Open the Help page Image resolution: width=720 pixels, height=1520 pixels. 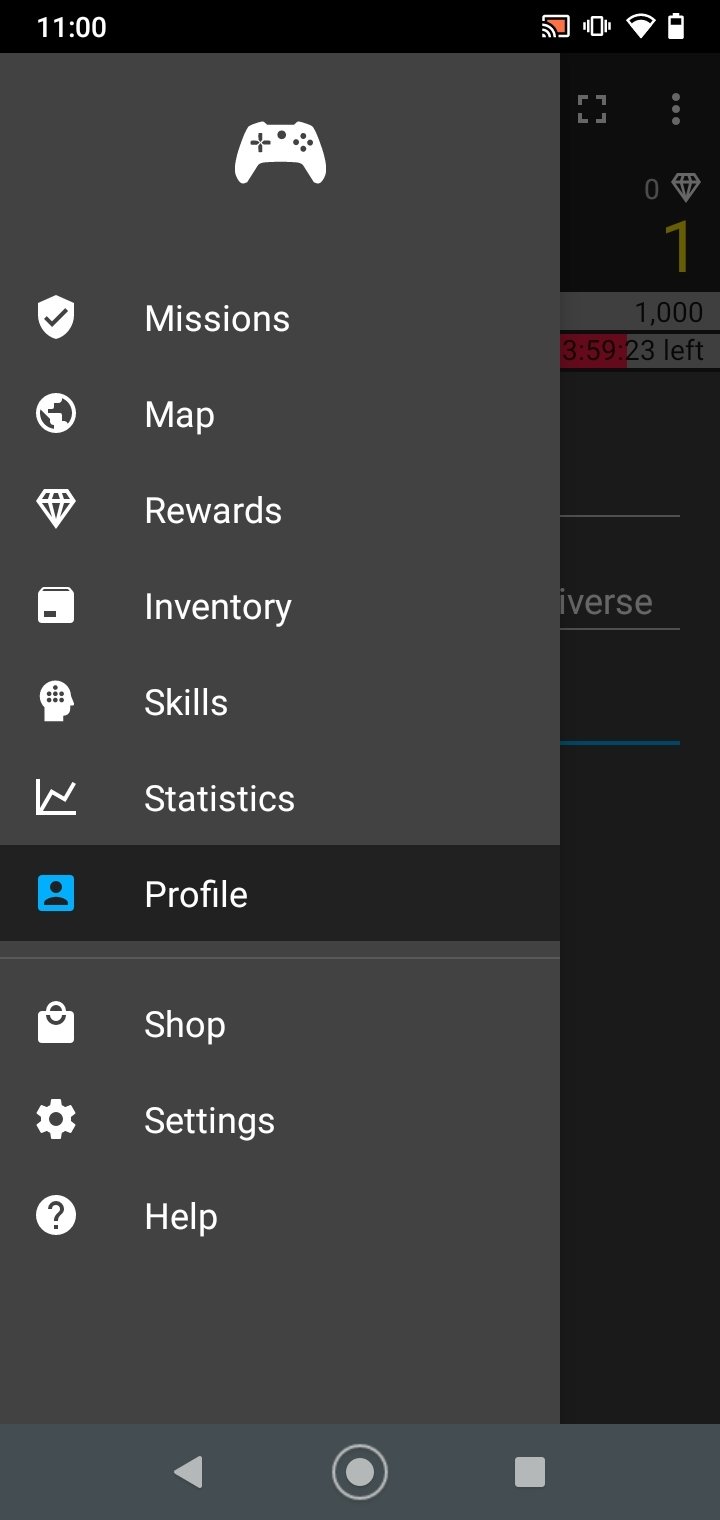[x=181, y=1217]
